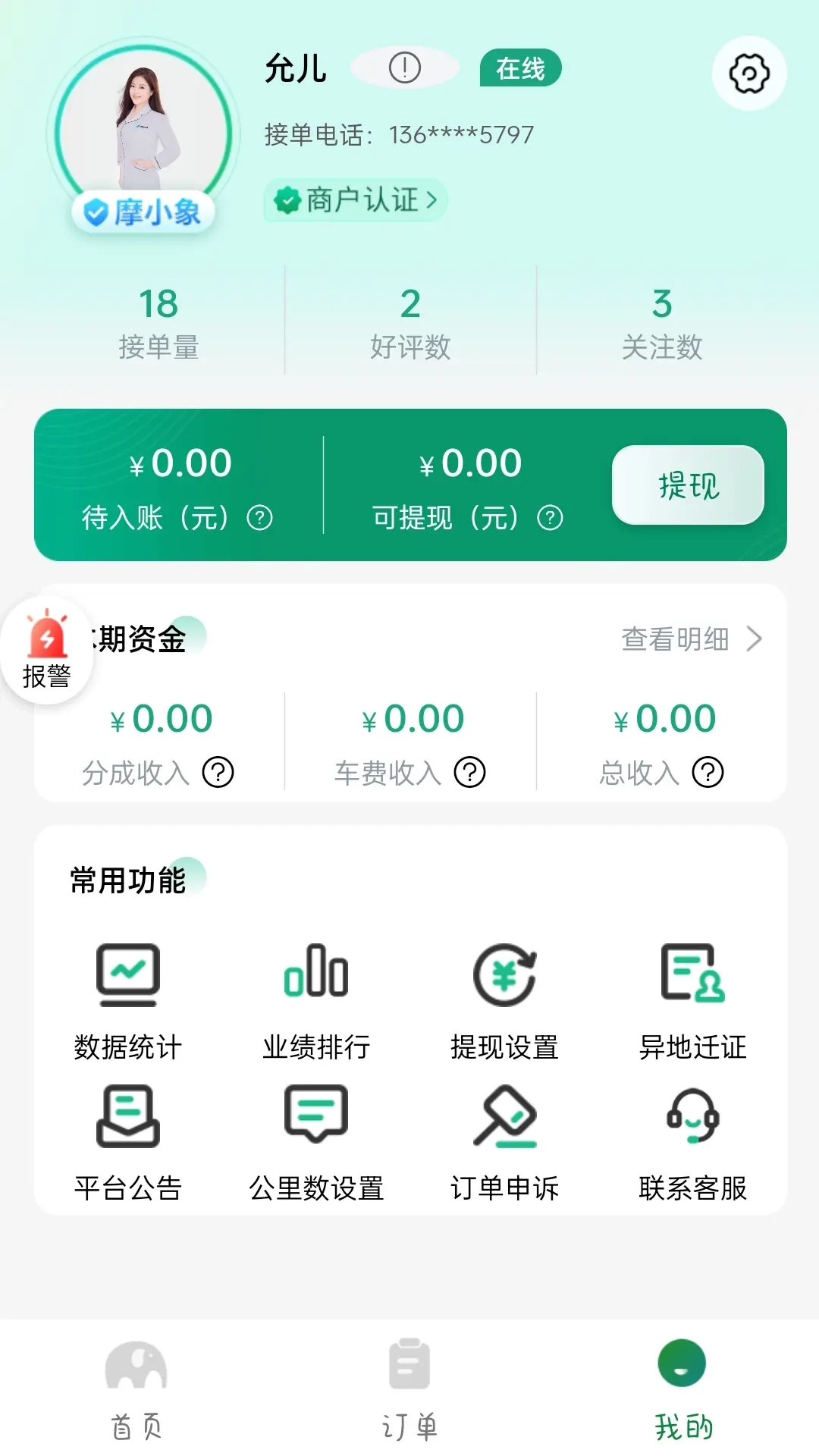Click the exclamation status pill beside 允儿
Image resolution: width=819 pixels, height=1456 pixels.
[406, 68]
